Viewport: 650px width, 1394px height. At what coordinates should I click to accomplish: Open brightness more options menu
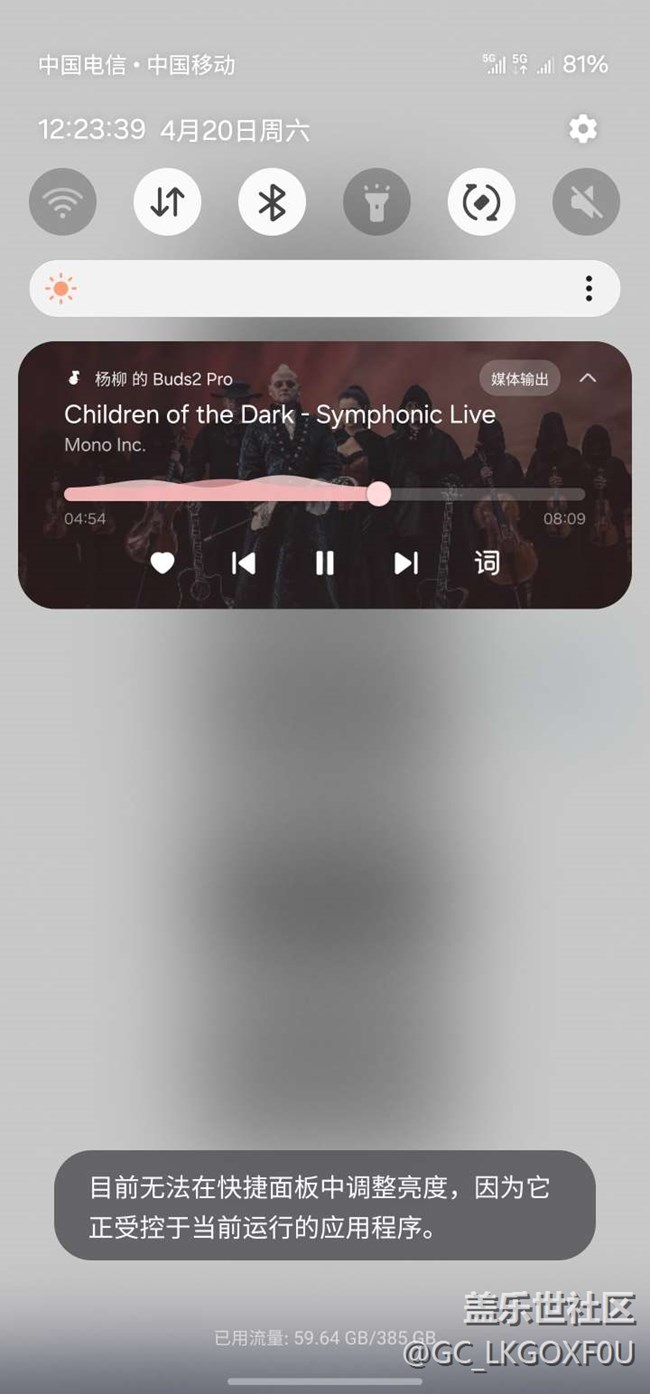click(588, 289)
